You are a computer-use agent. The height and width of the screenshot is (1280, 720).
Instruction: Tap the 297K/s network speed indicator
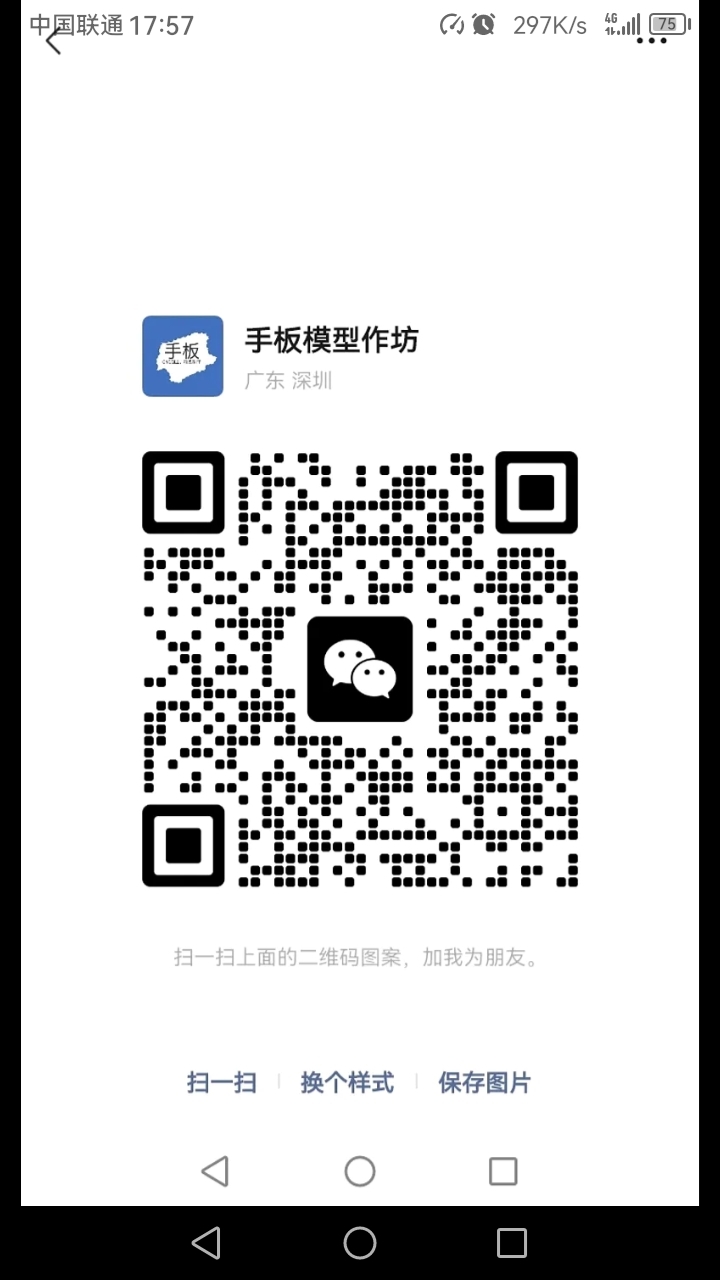(548, 24)
